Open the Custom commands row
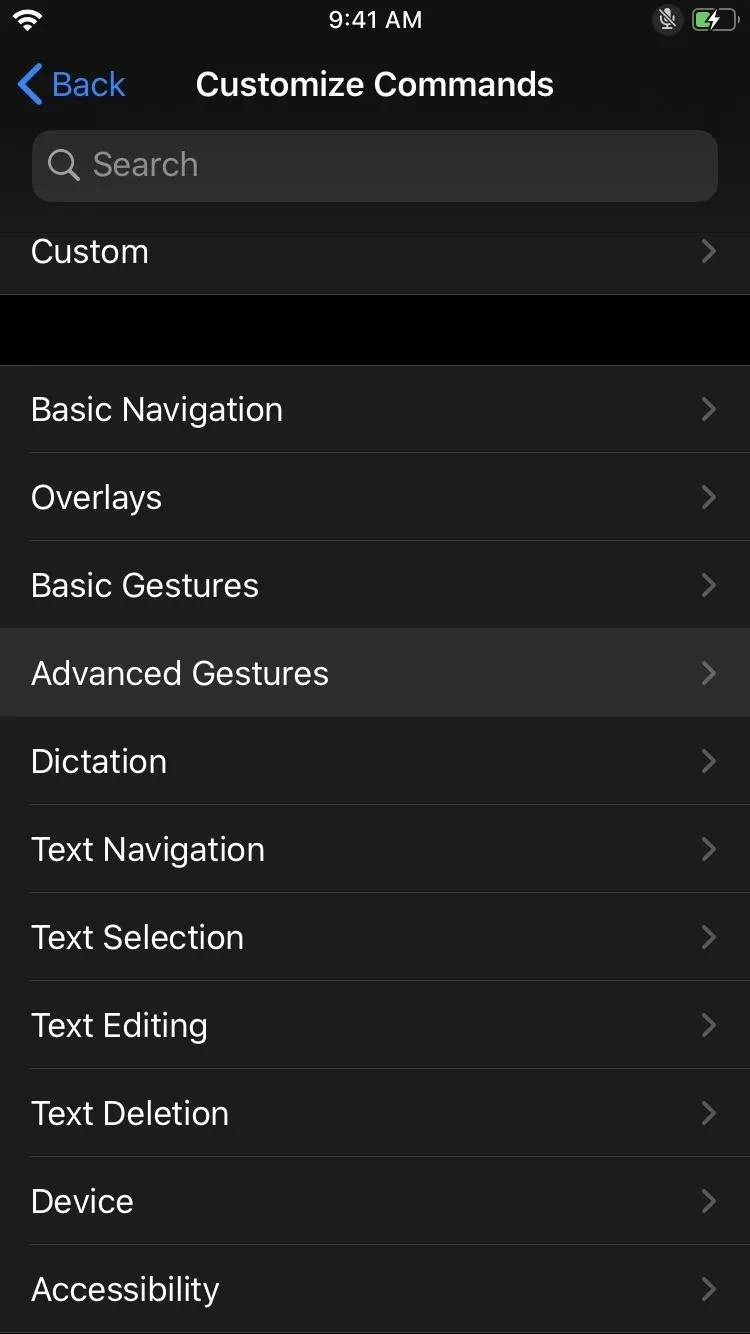 [375, 252]
